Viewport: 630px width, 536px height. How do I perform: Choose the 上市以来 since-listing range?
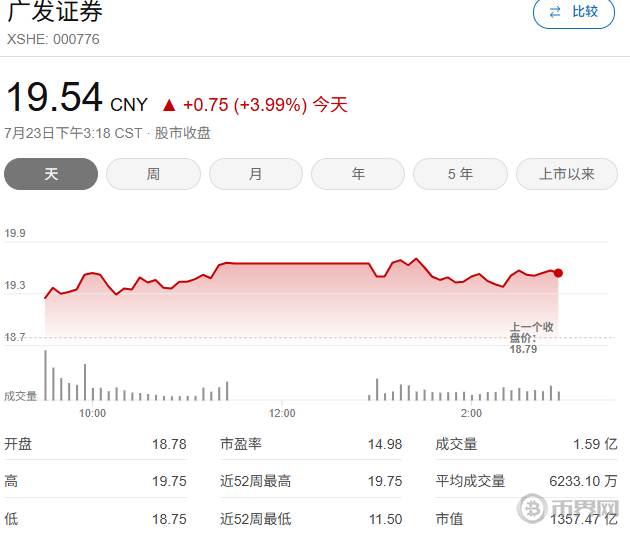tap(566, 174)
